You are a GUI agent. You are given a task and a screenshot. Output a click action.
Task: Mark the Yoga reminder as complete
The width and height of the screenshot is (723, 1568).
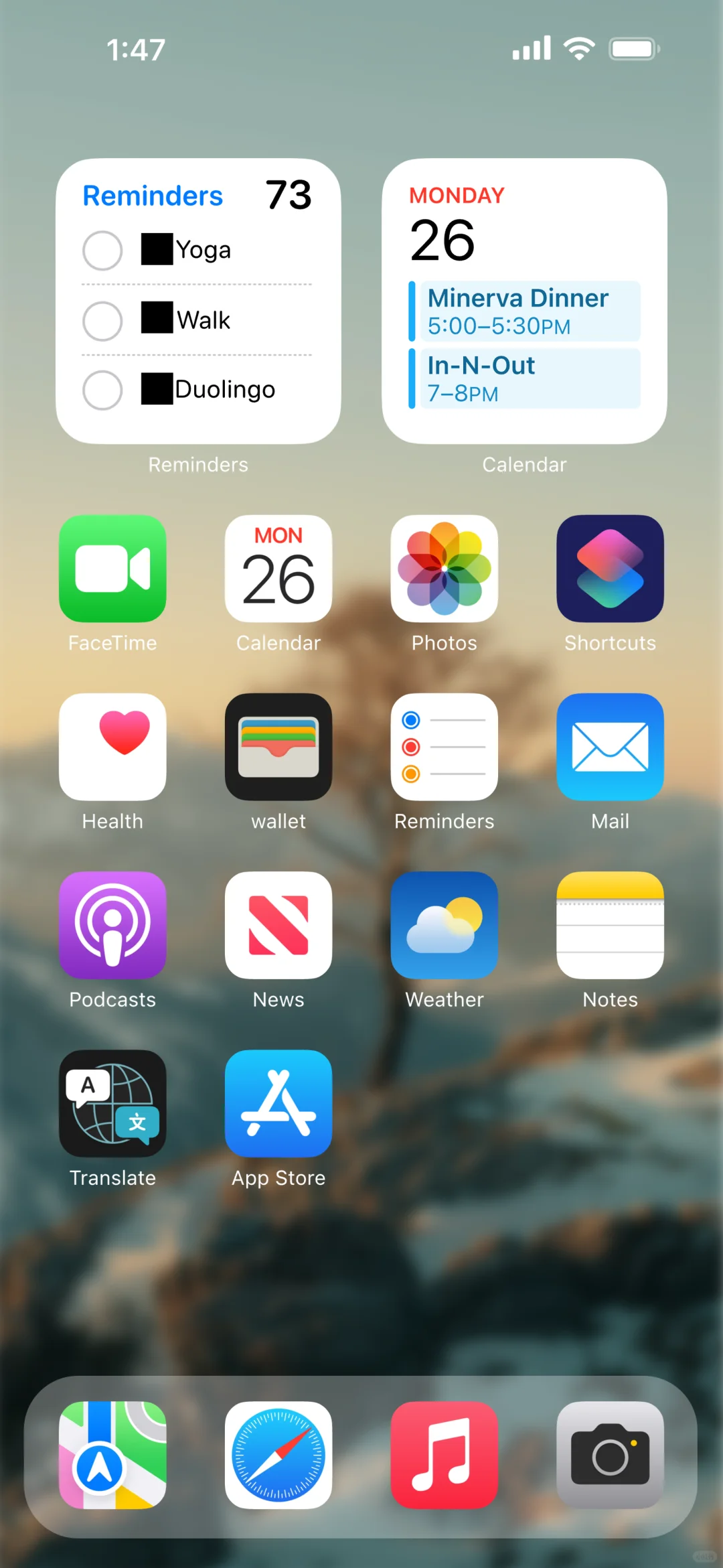pos(102,251)
